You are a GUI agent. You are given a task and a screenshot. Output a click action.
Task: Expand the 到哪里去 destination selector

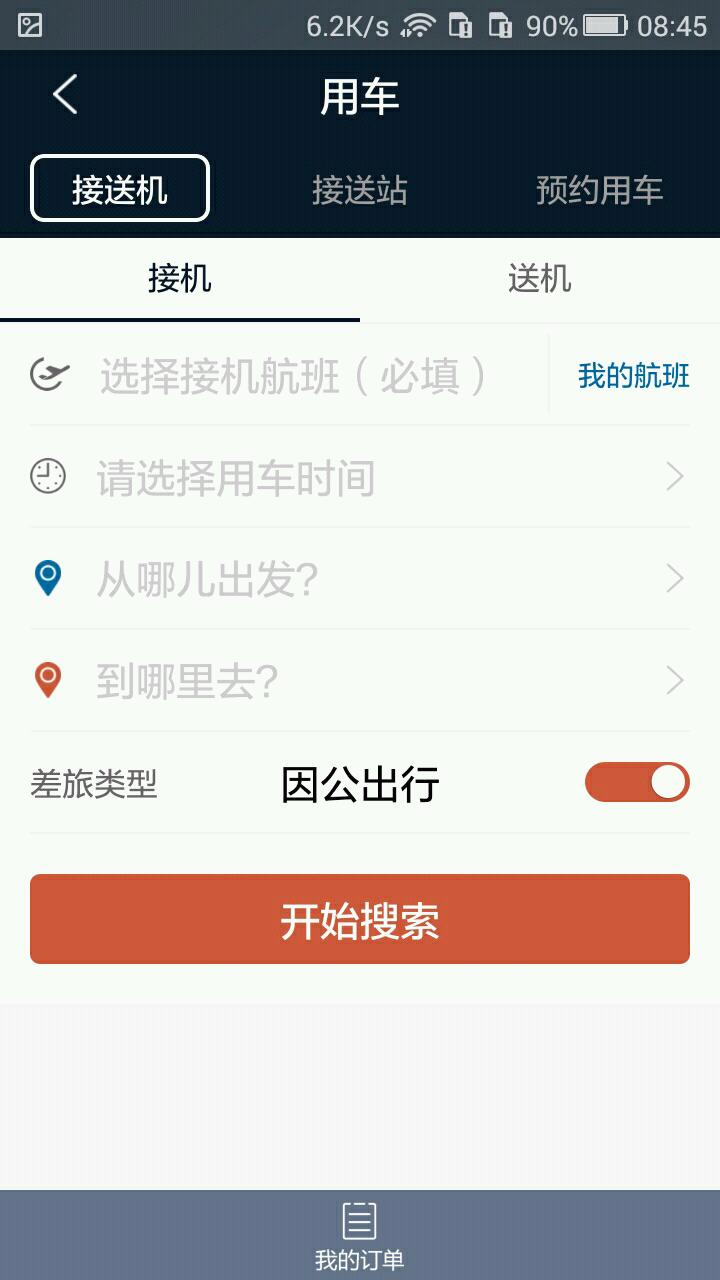pyautogui.click(x=674, y=681)
